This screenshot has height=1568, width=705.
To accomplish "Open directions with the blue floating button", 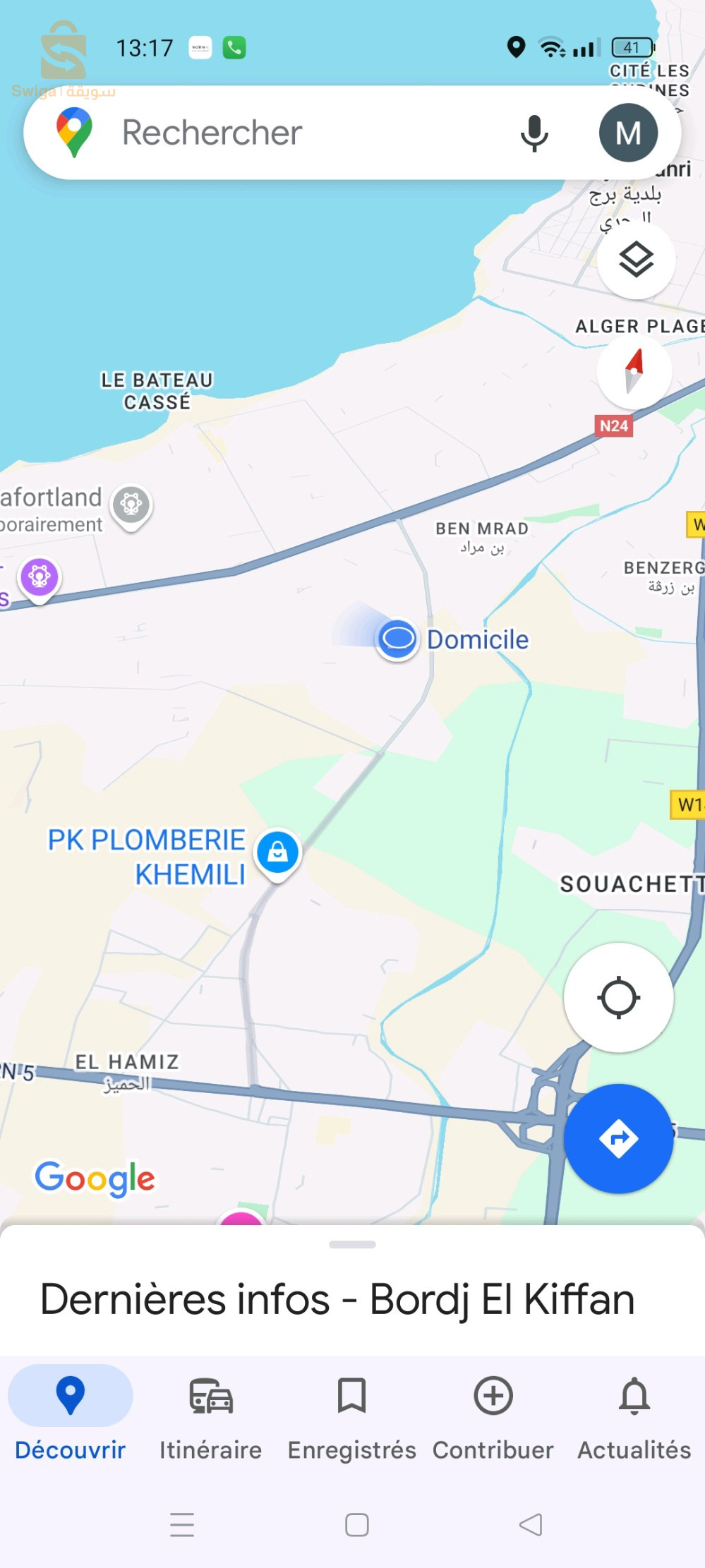I will click(618, 1138).
